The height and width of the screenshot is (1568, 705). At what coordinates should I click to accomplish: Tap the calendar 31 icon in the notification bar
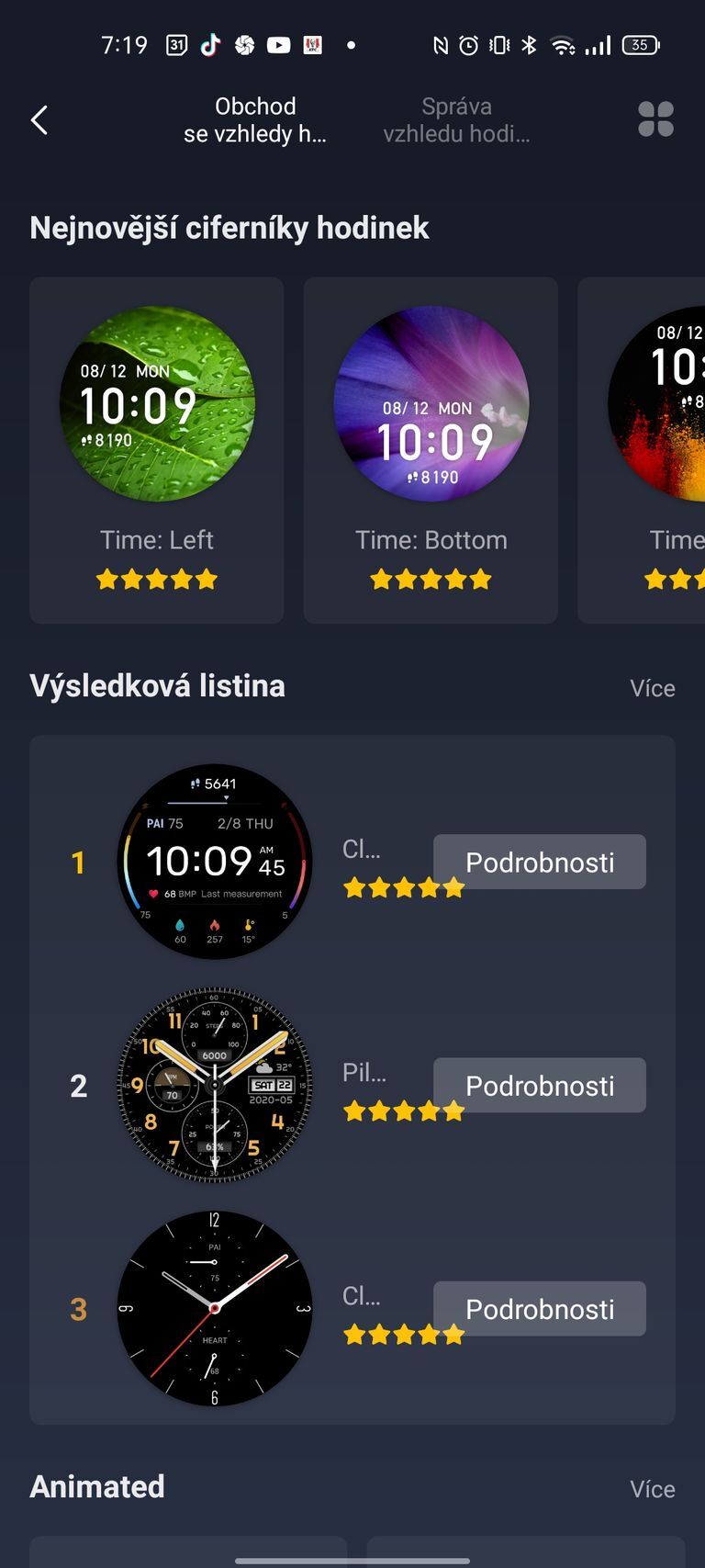click(x=174, y=45)
